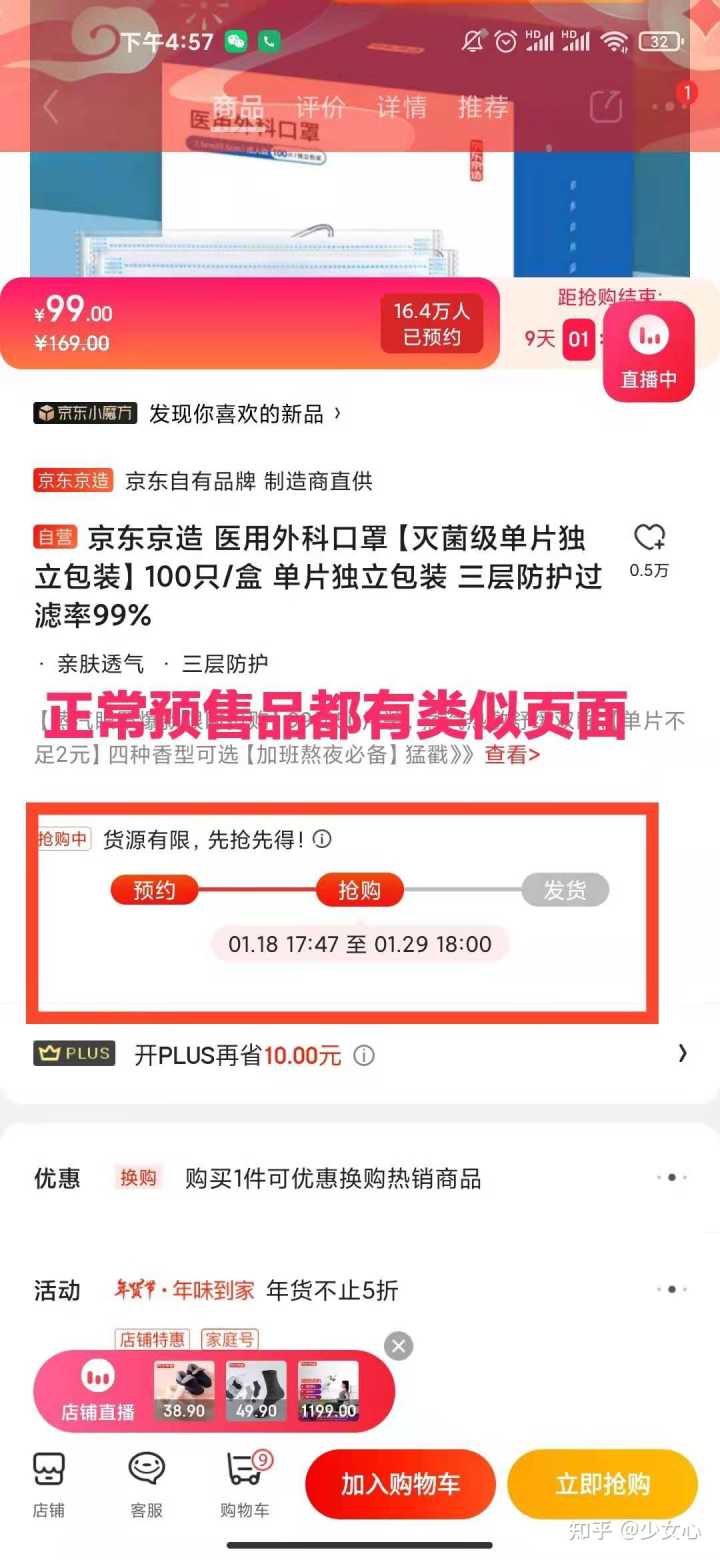
Task: Tap 加入购物车 to add to cart
Action: (400, 1484)
